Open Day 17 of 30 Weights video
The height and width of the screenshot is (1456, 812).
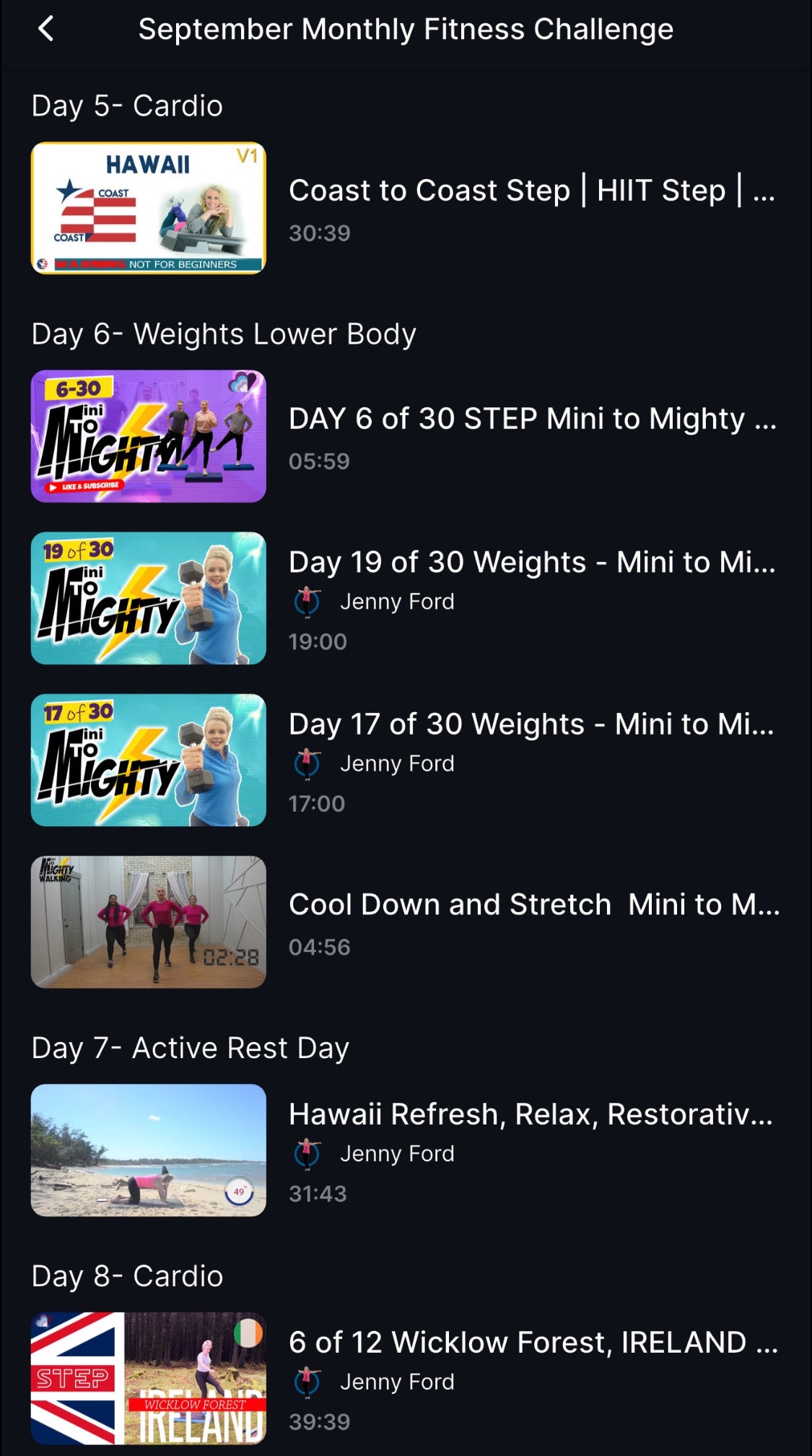148,760
